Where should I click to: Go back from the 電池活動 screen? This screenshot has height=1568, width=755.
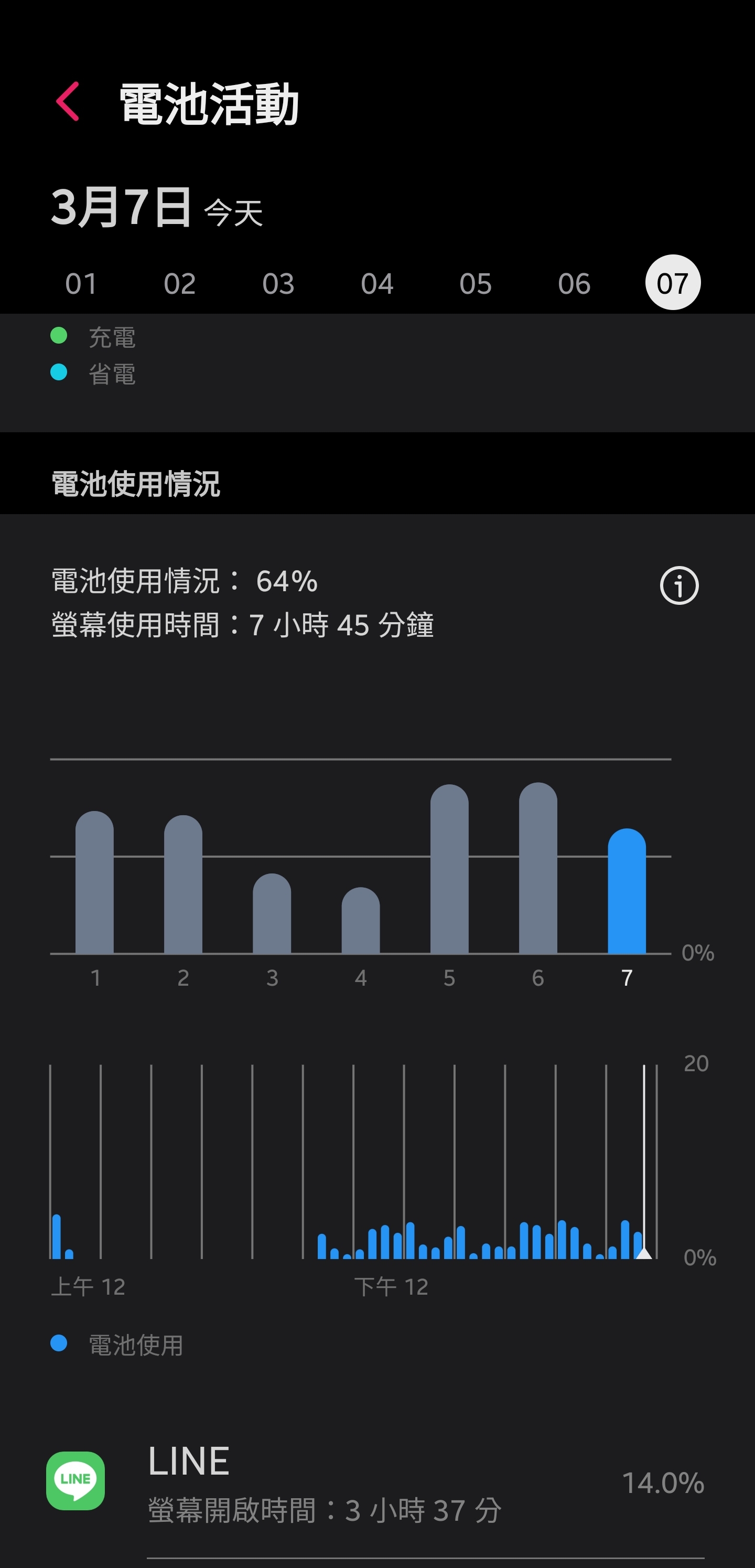(x=68, y=102)
